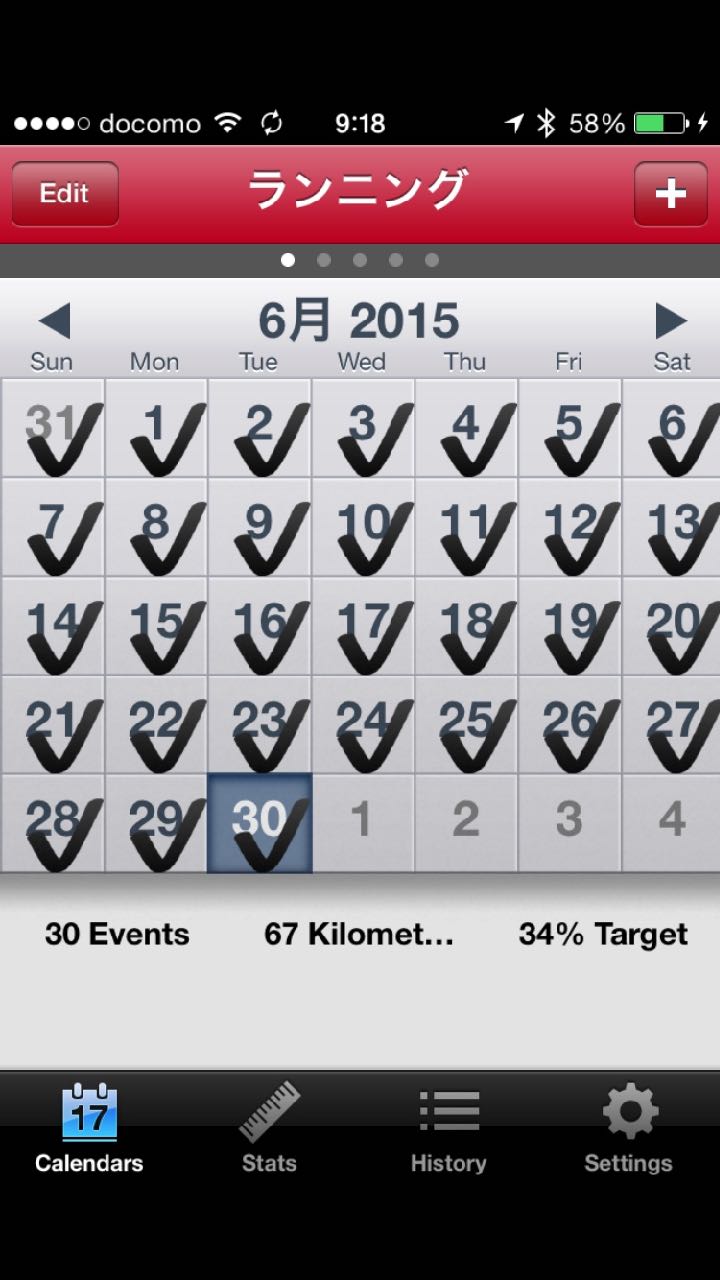Select June 10 on the calendar
The width and height of the screenshot is (720, 1280).
[x=363, y=527]
